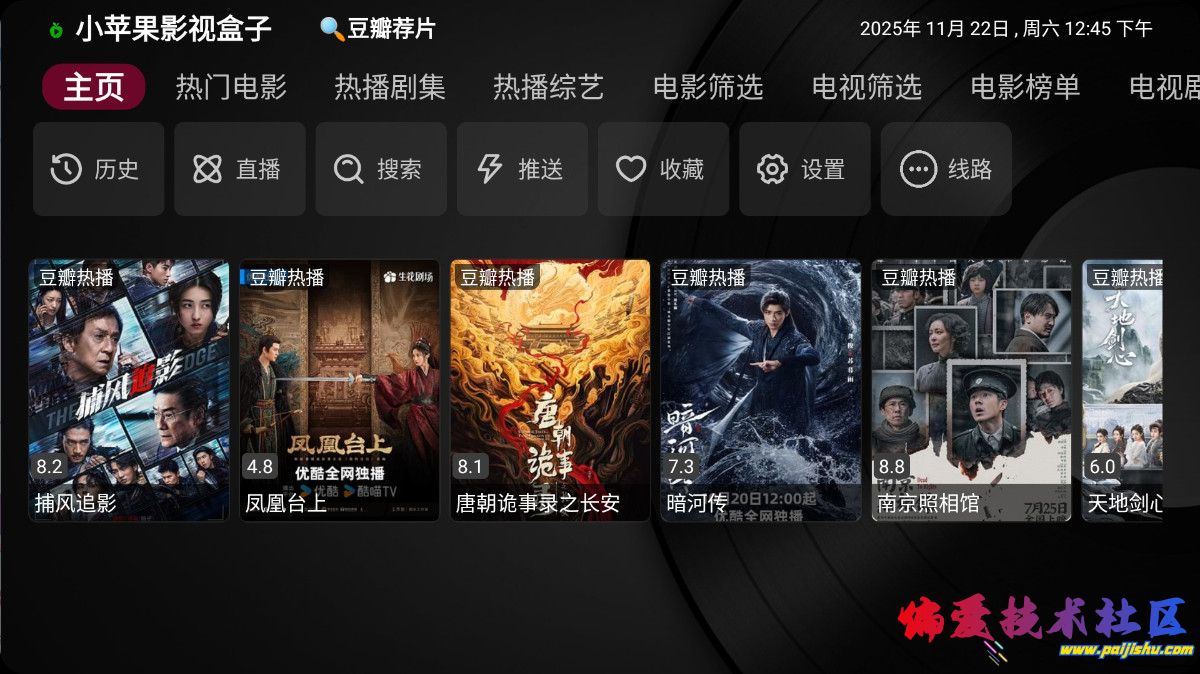1200x674 pixels.
Task: Open 收藏 favorites list
Action: 663,169
